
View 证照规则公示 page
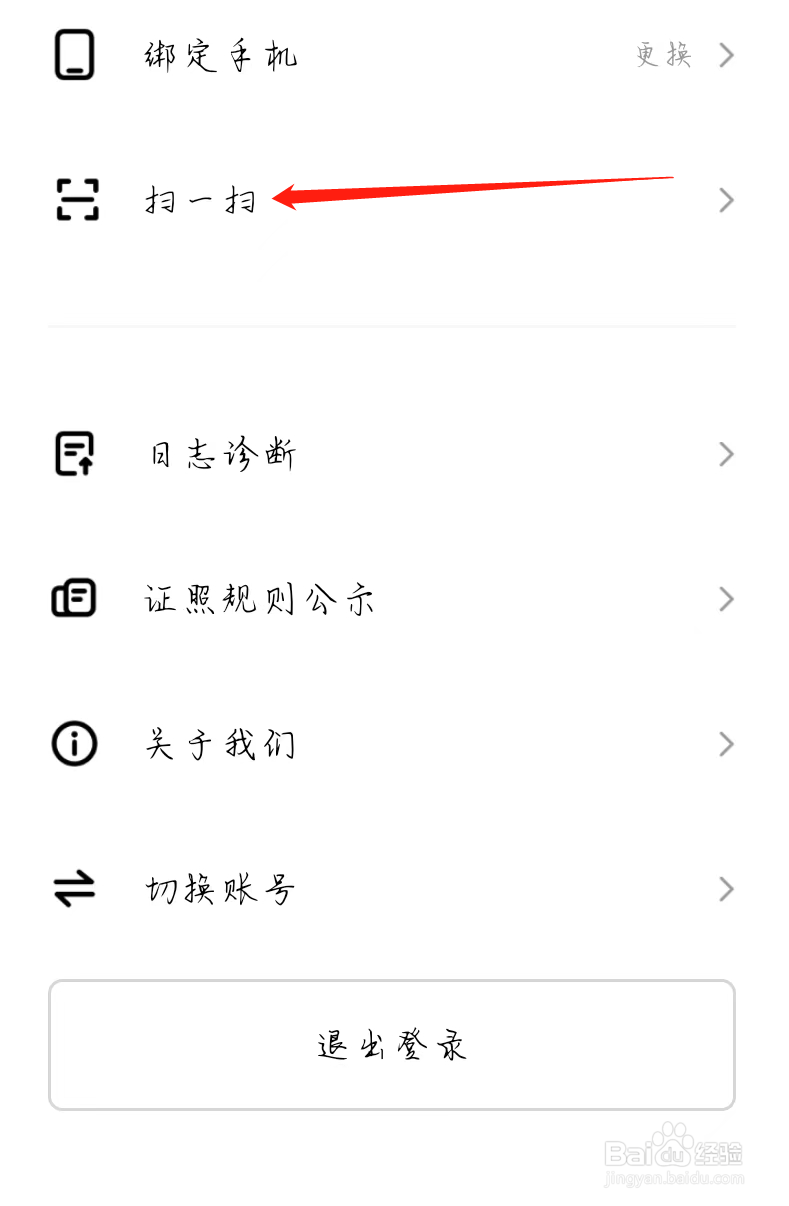390,600
